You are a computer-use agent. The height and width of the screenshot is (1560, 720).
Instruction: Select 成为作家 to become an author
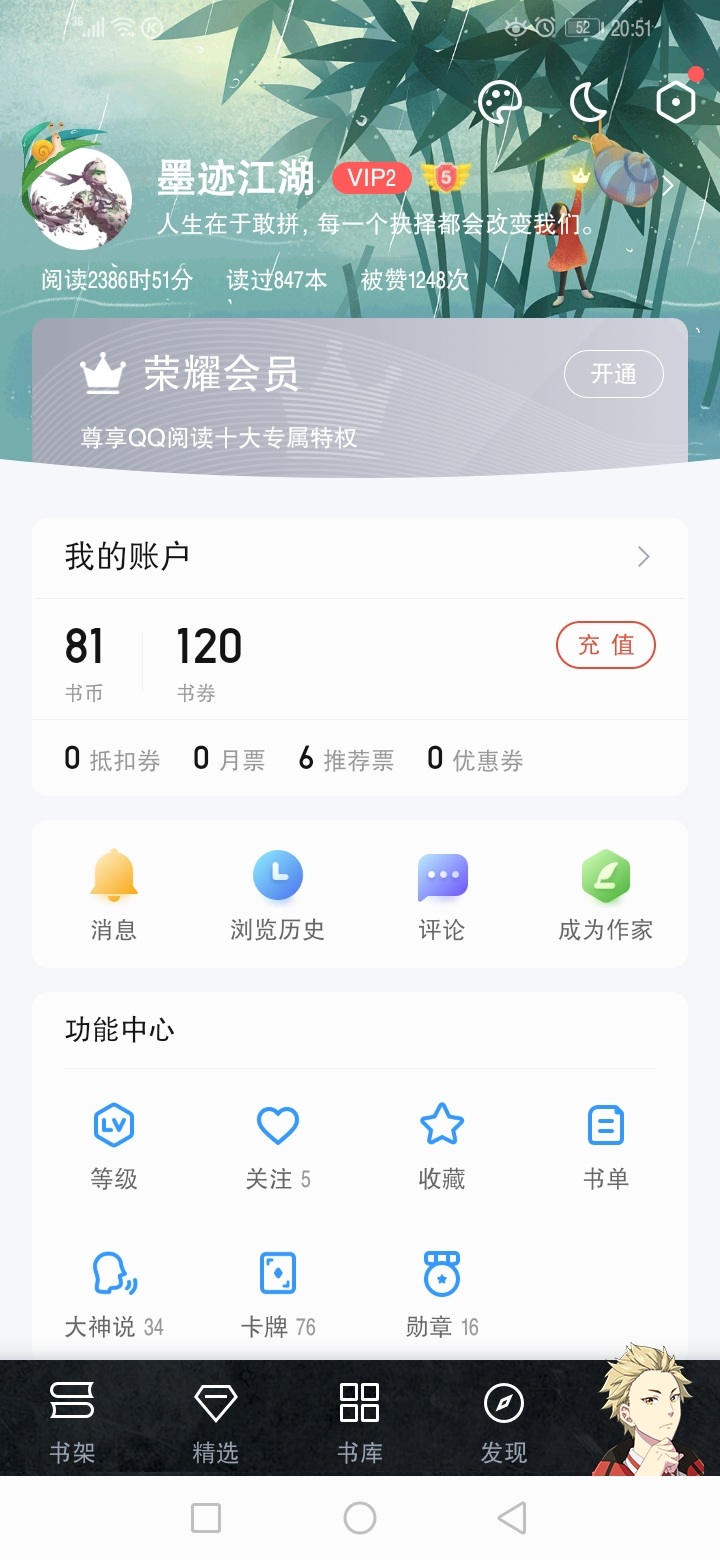[x=605, y=894]
